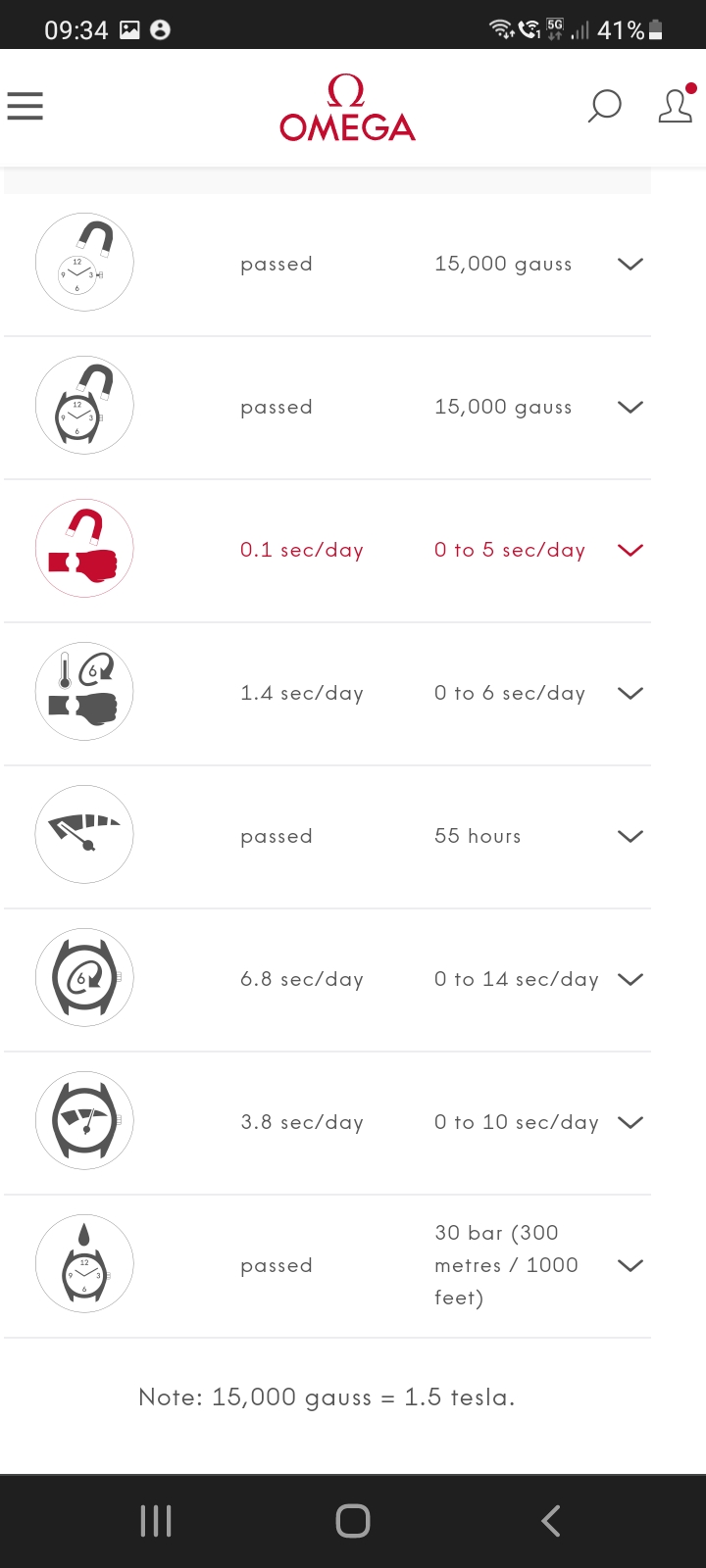The width and height of the screenshot is (706, 1568).
Task: Open the user account icon
Action: click(x=676, y=105)
